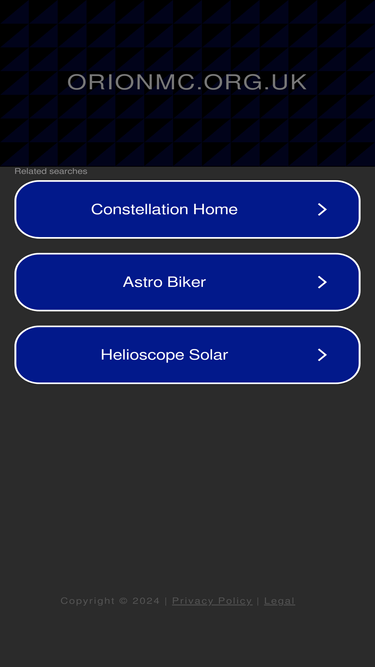Select the Astro Biker search result
Image resolution: width=375 pixels, height=667 pixels.
point(188,282)
